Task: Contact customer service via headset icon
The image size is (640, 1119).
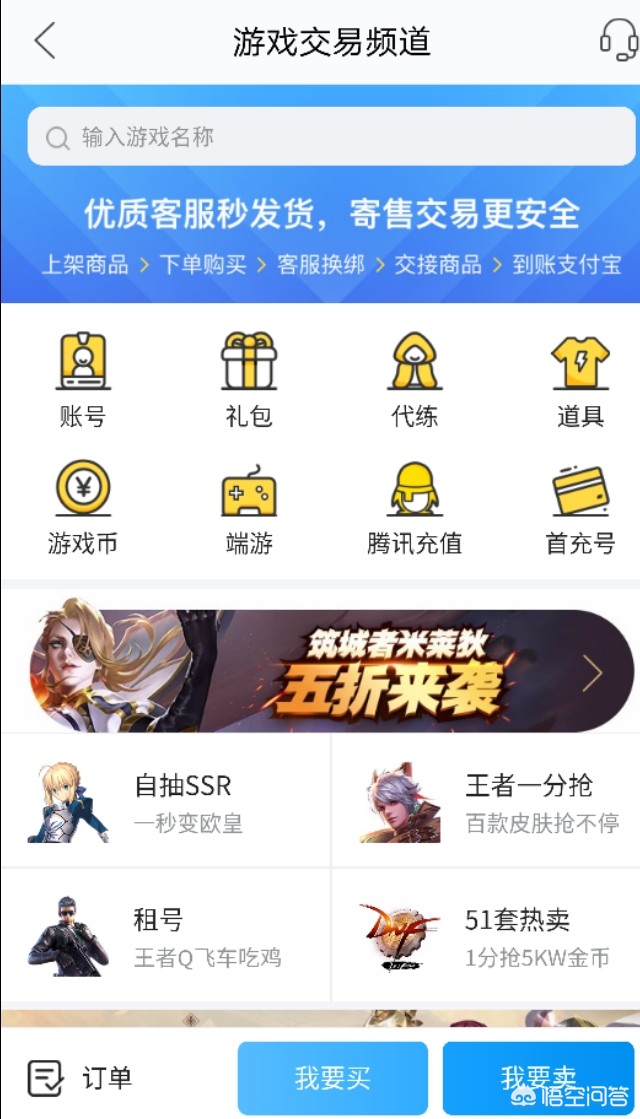Action: [618, 42]
